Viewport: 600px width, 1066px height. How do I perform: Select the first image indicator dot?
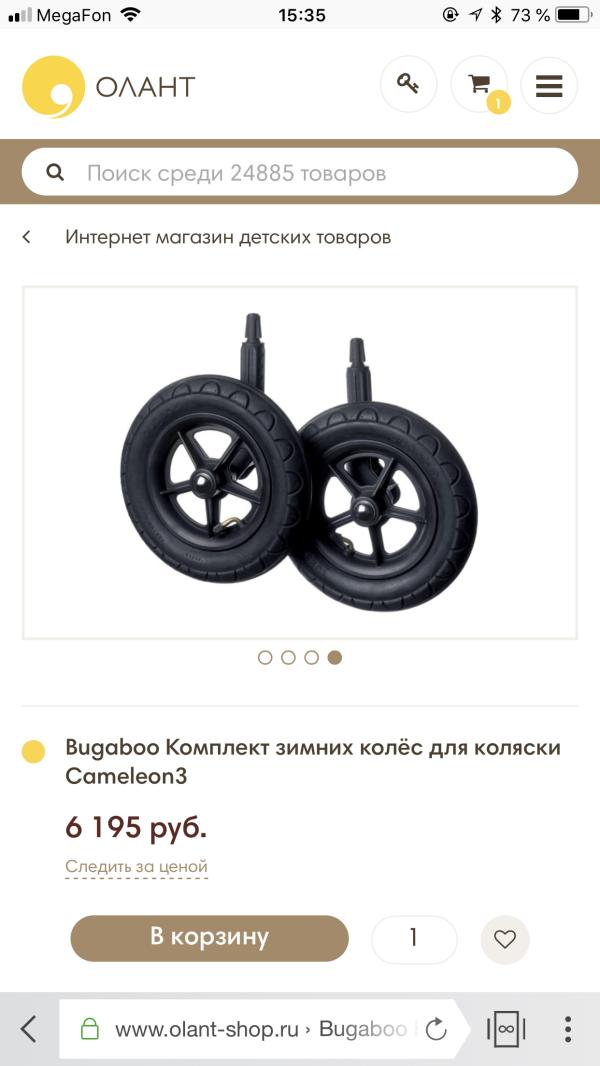pyautogui.click(x=265, y=657)
